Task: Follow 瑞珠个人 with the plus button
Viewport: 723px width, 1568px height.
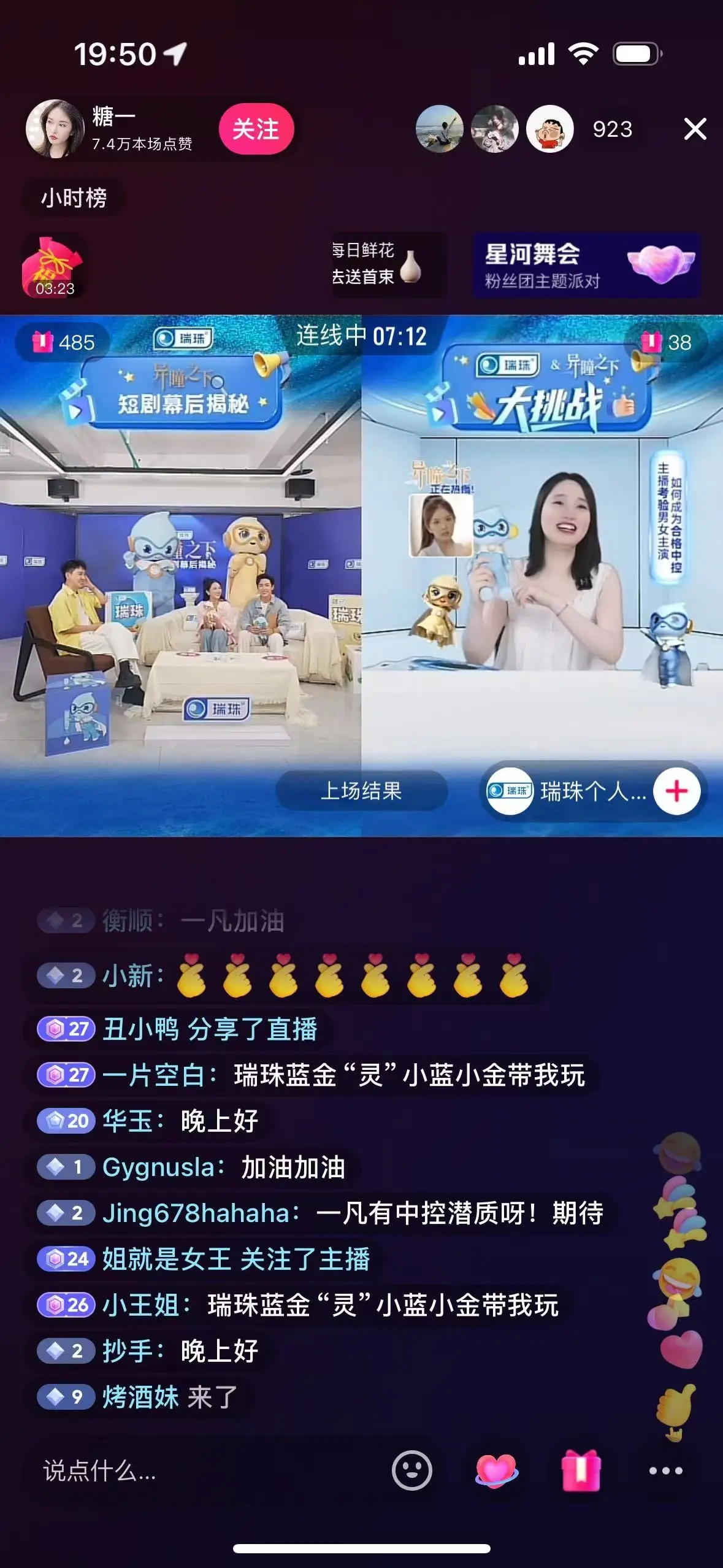Action: point(676,791)
